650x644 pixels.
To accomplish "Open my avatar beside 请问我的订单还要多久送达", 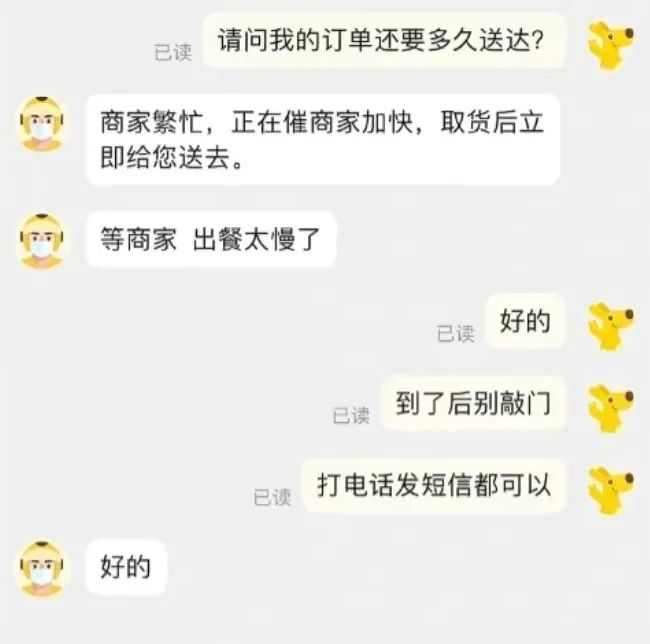I will (608, 44).
